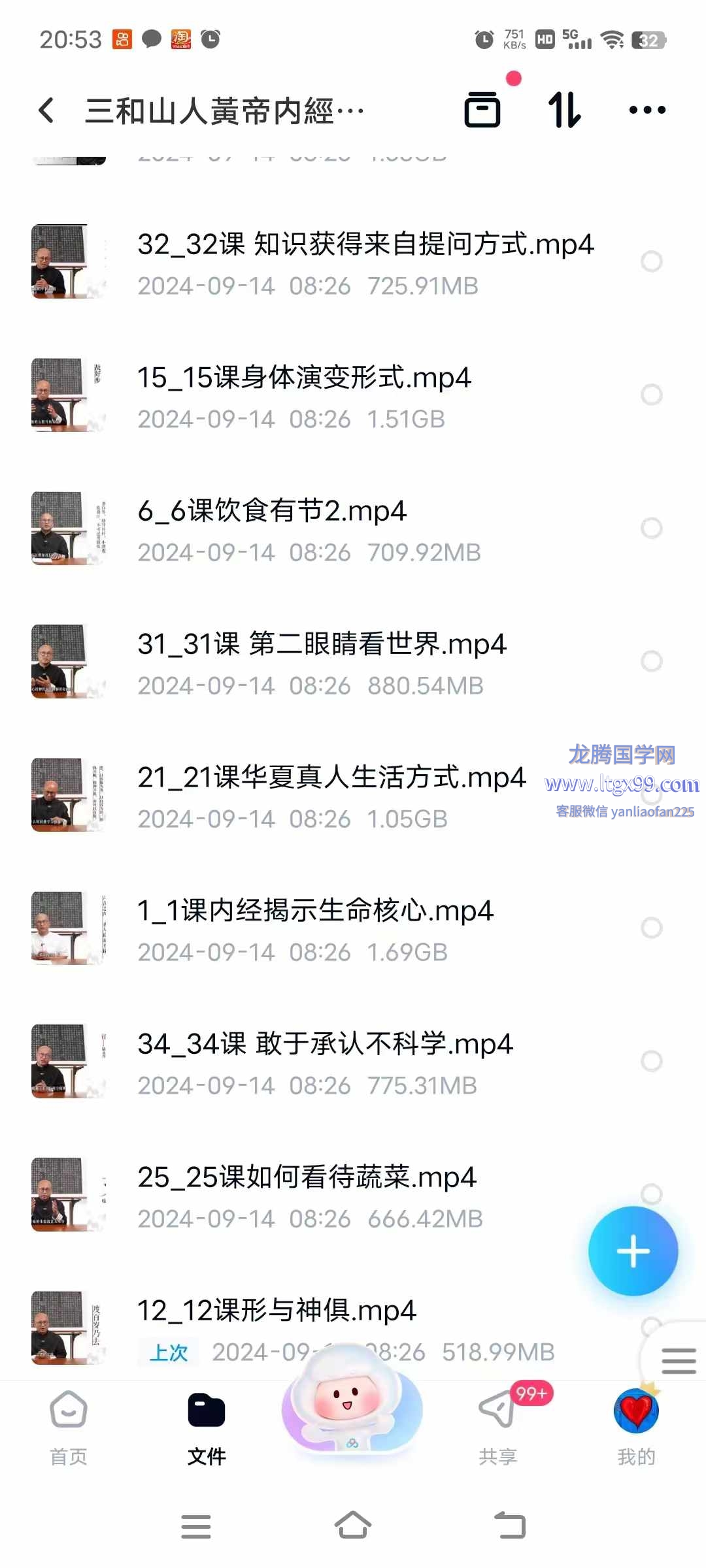Select the checkbox for 15课身体演变形式.mp4
The height and width of the screenshot is (1568, 706).
pos(651,395)
